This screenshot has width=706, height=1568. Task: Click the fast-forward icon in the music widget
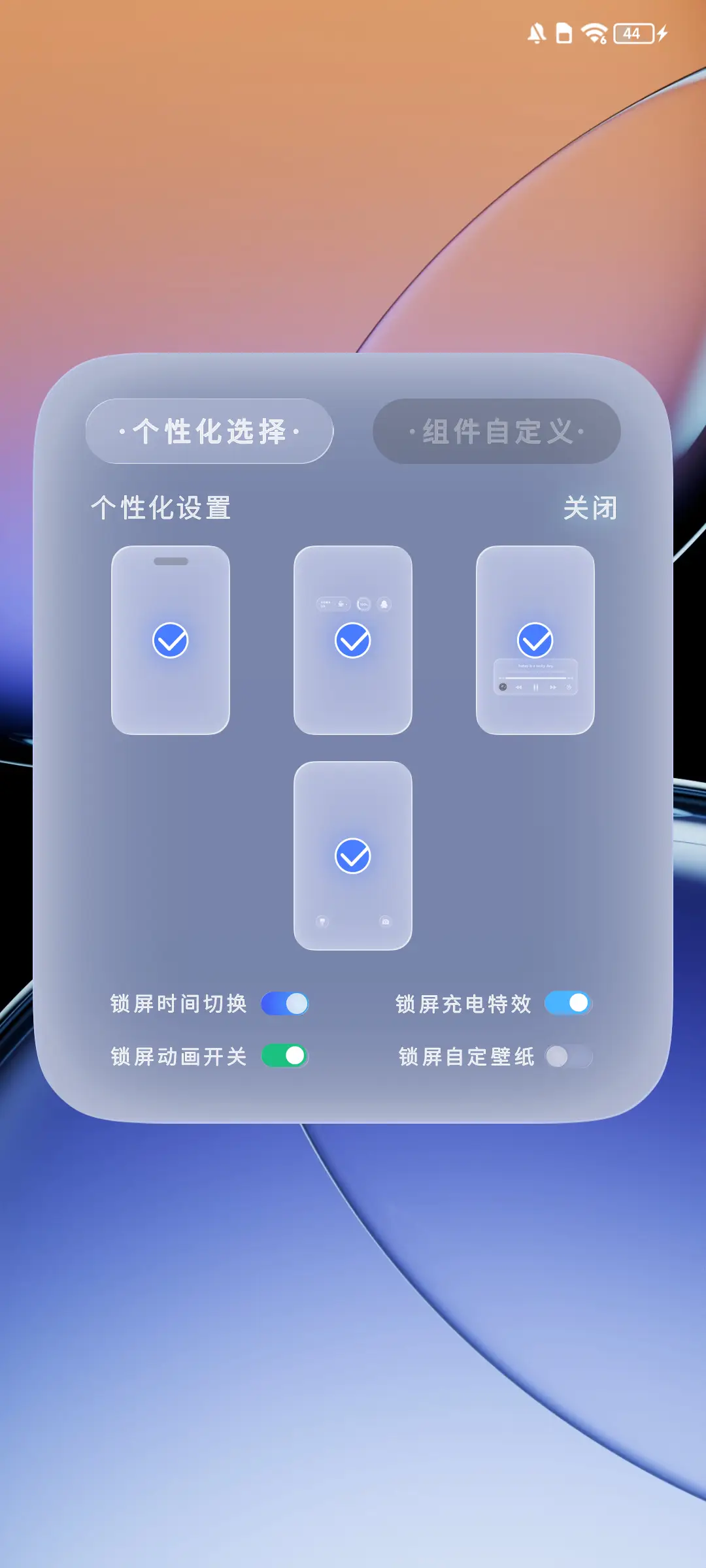click(554, 687)
